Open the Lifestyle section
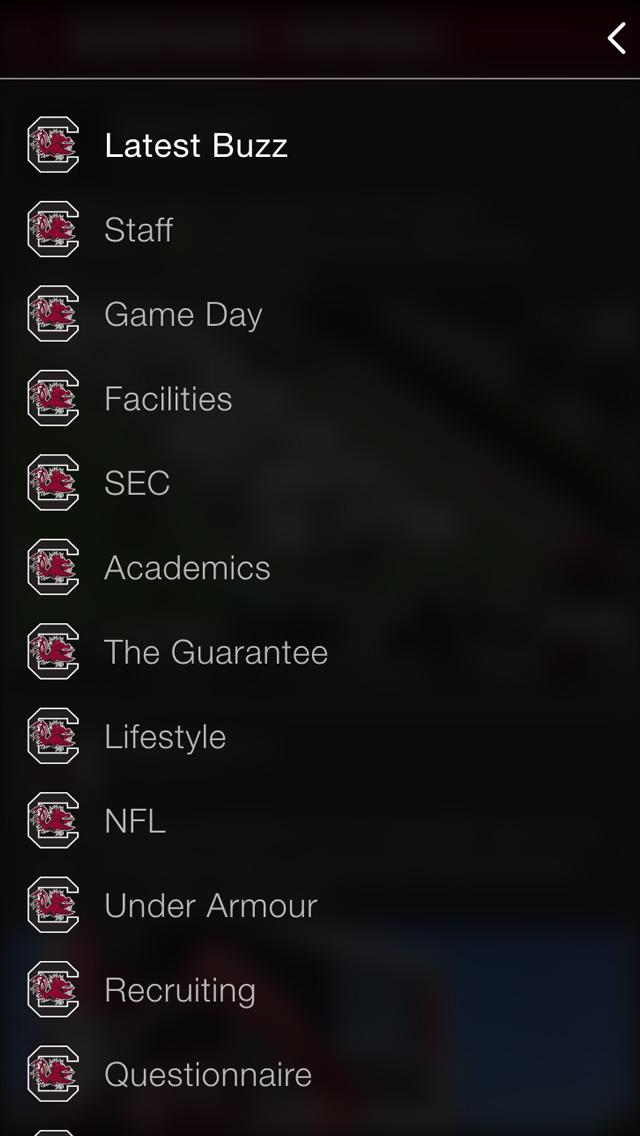This screenshot has height=1136, width=640. point(165,737)
